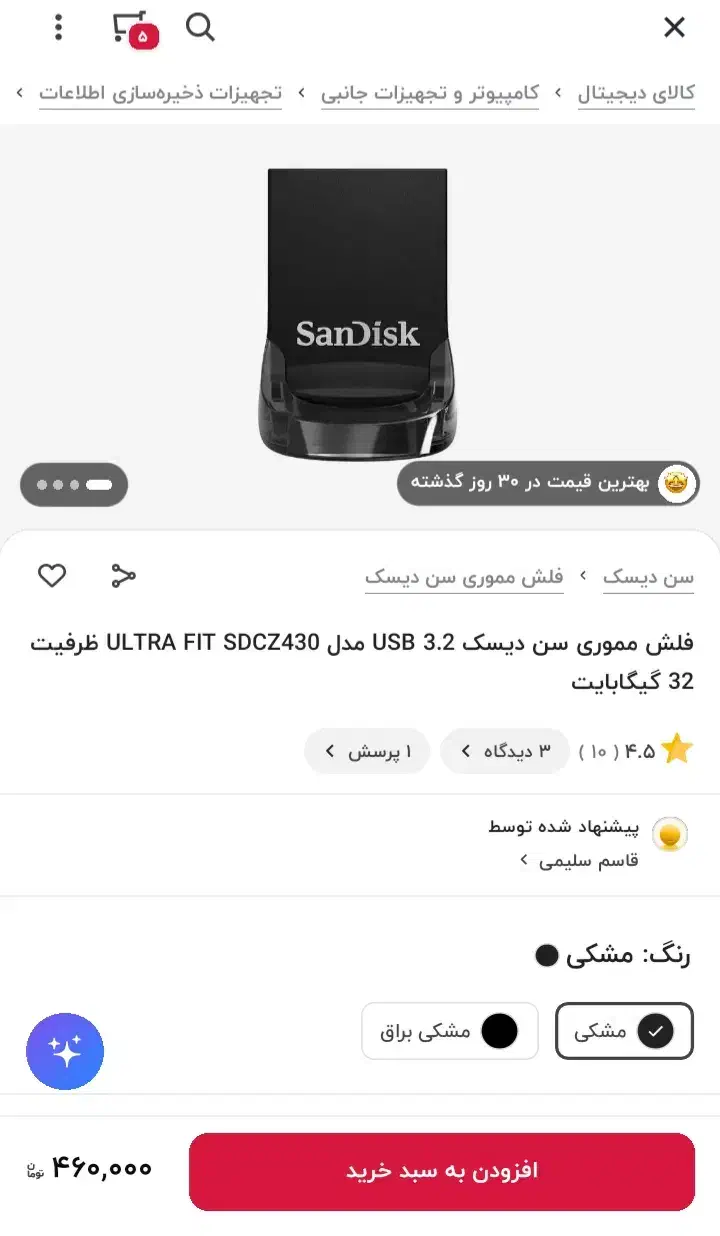Open تجهیزات ذخیره‌سازی اطلاعات breadcrumb
The height and width of the screenshot is (1236, 720).
pyautogui.click(x=160, y=94)
